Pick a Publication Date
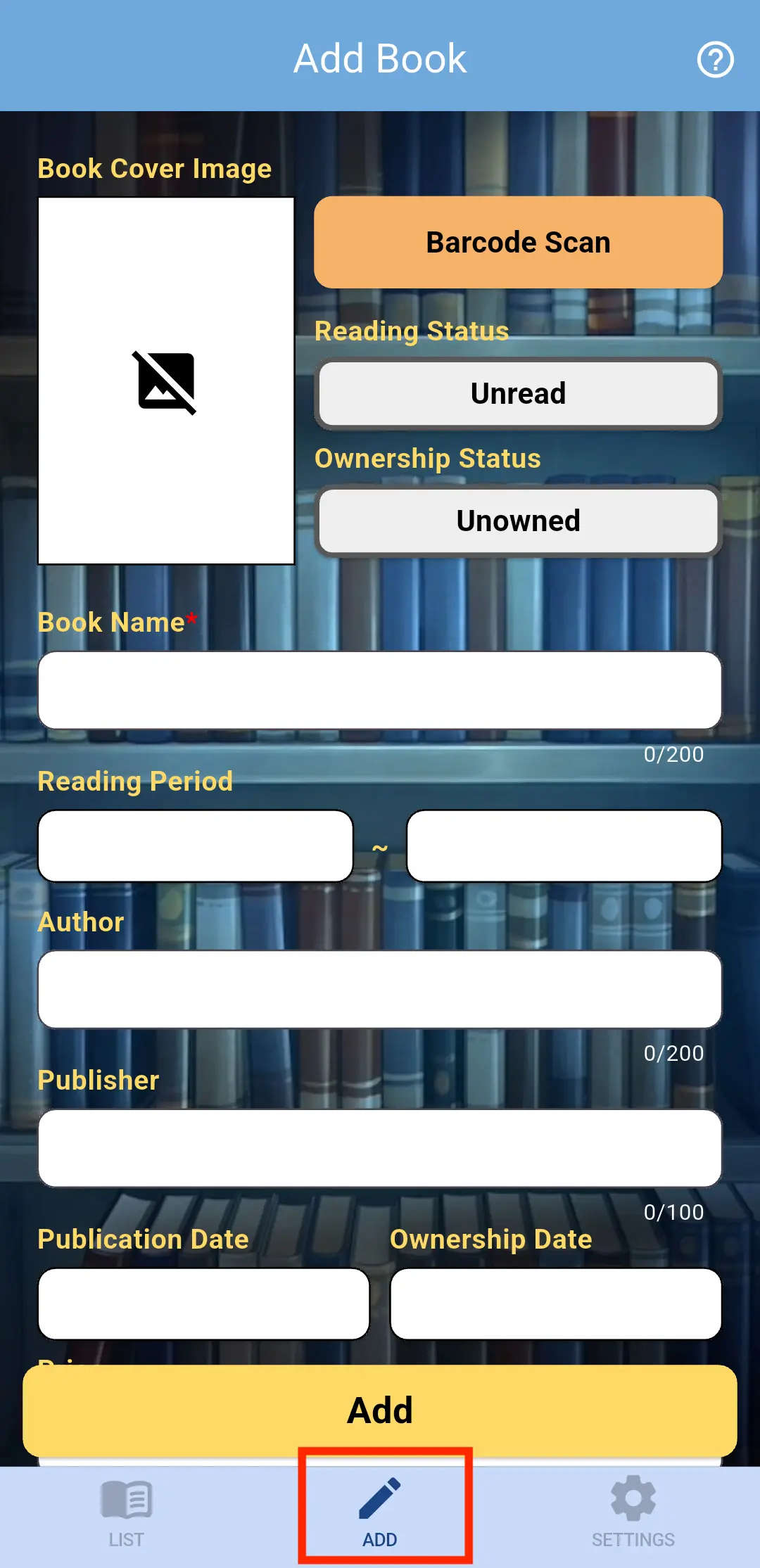This screenshot has height=1568, width=760. coord(204,1304)
